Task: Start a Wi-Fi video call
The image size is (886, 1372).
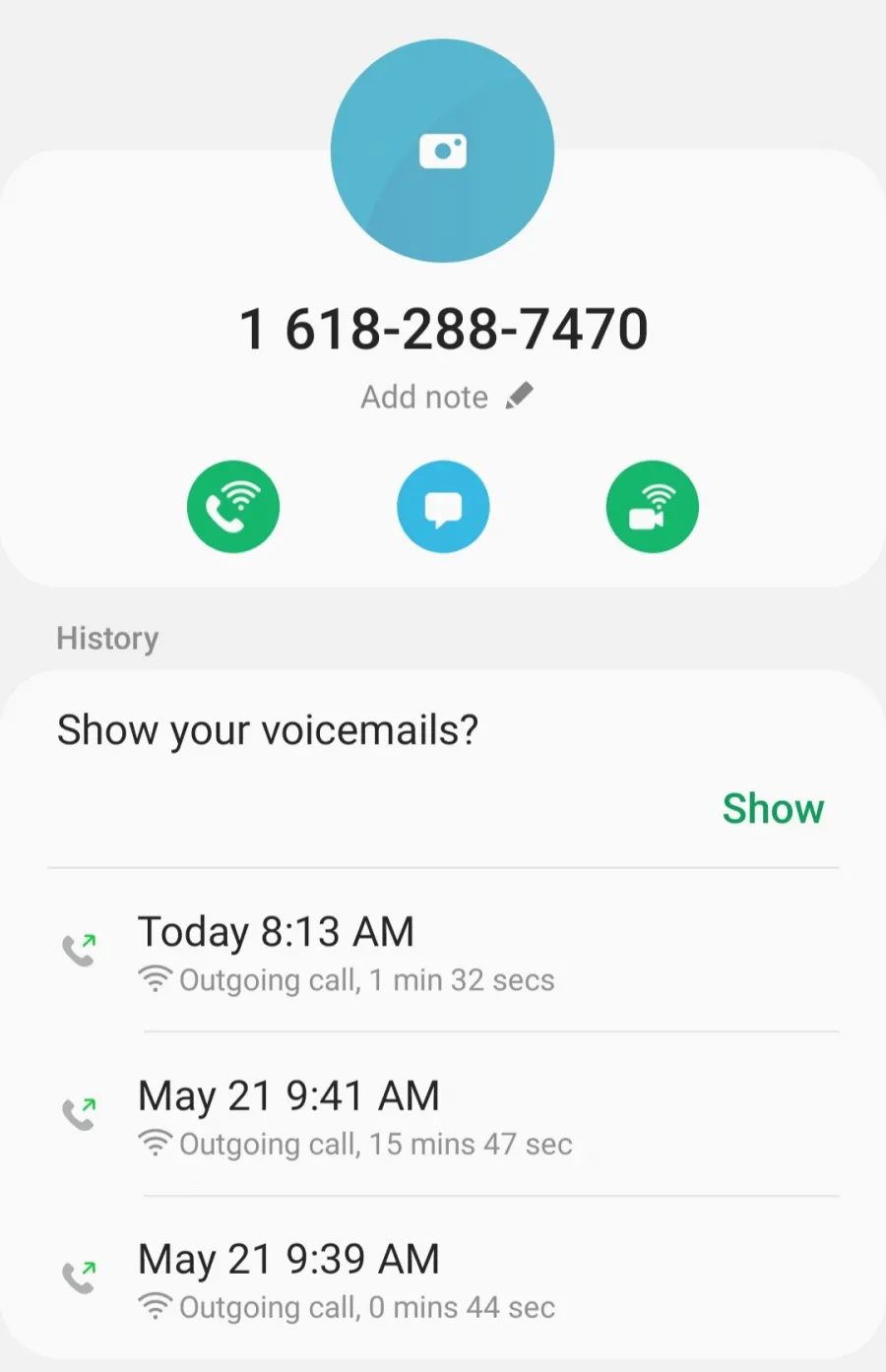Action: [652, 507]
